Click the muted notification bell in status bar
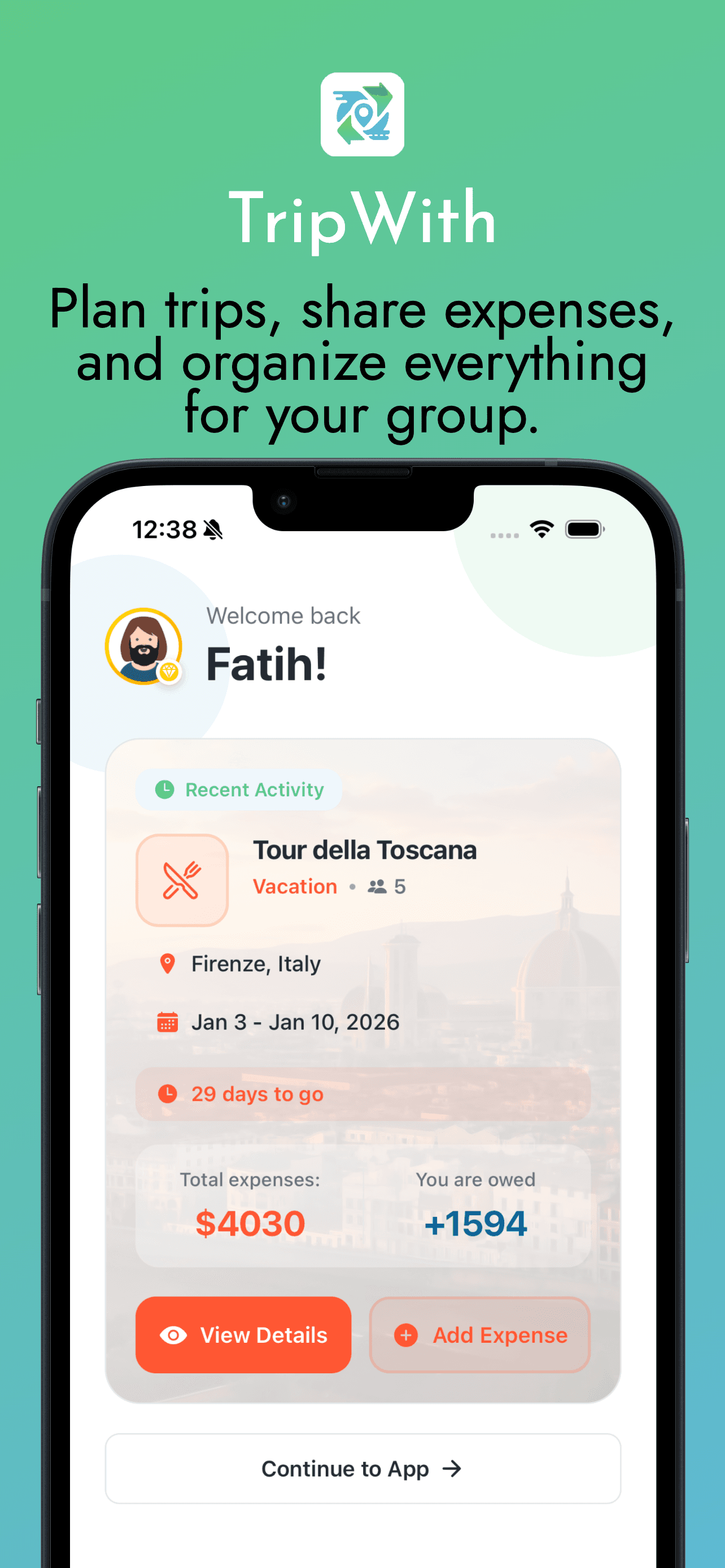 (212, 529)
